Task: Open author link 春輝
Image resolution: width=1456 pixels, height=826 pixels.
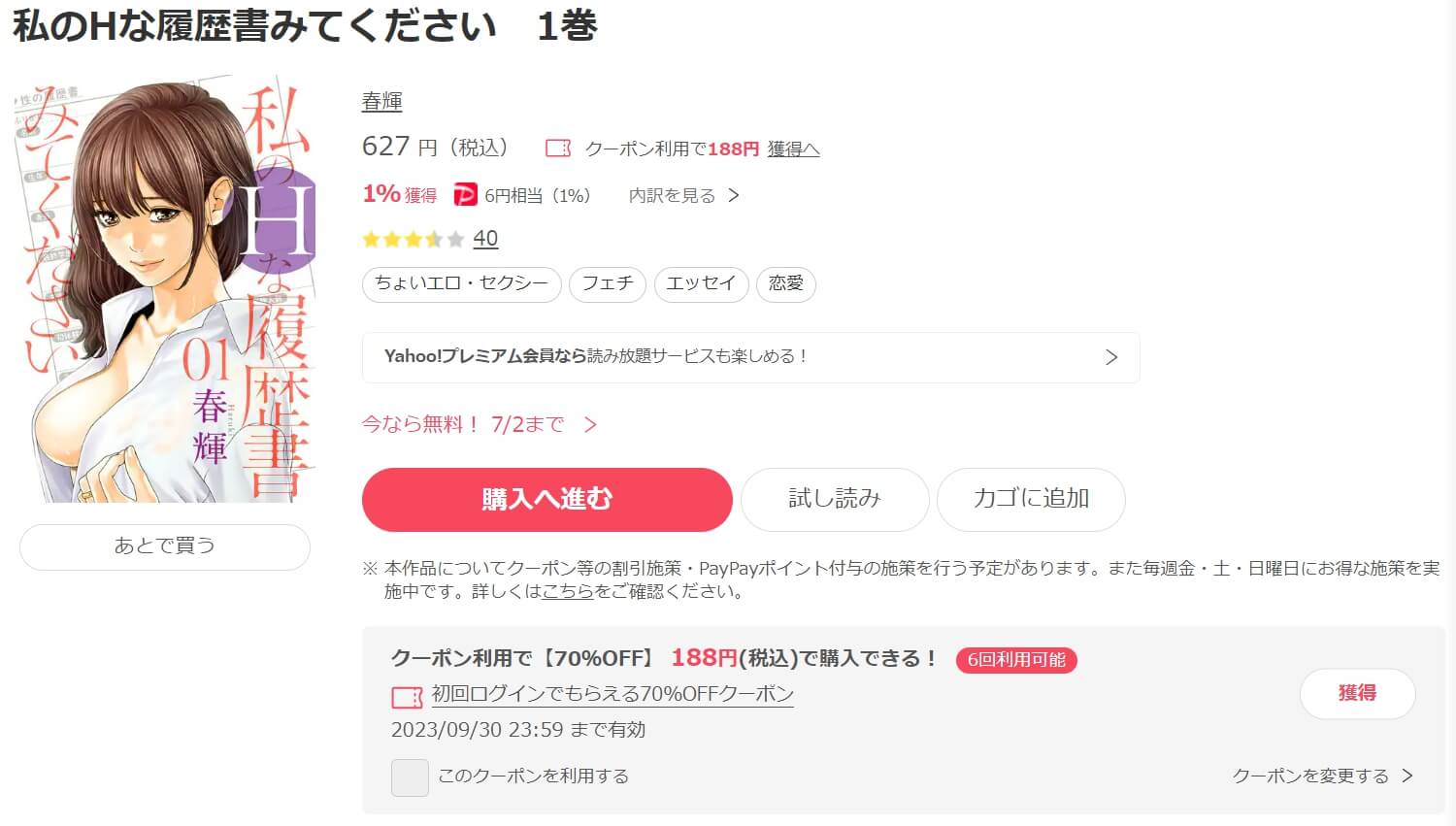Action: point(381,101)
